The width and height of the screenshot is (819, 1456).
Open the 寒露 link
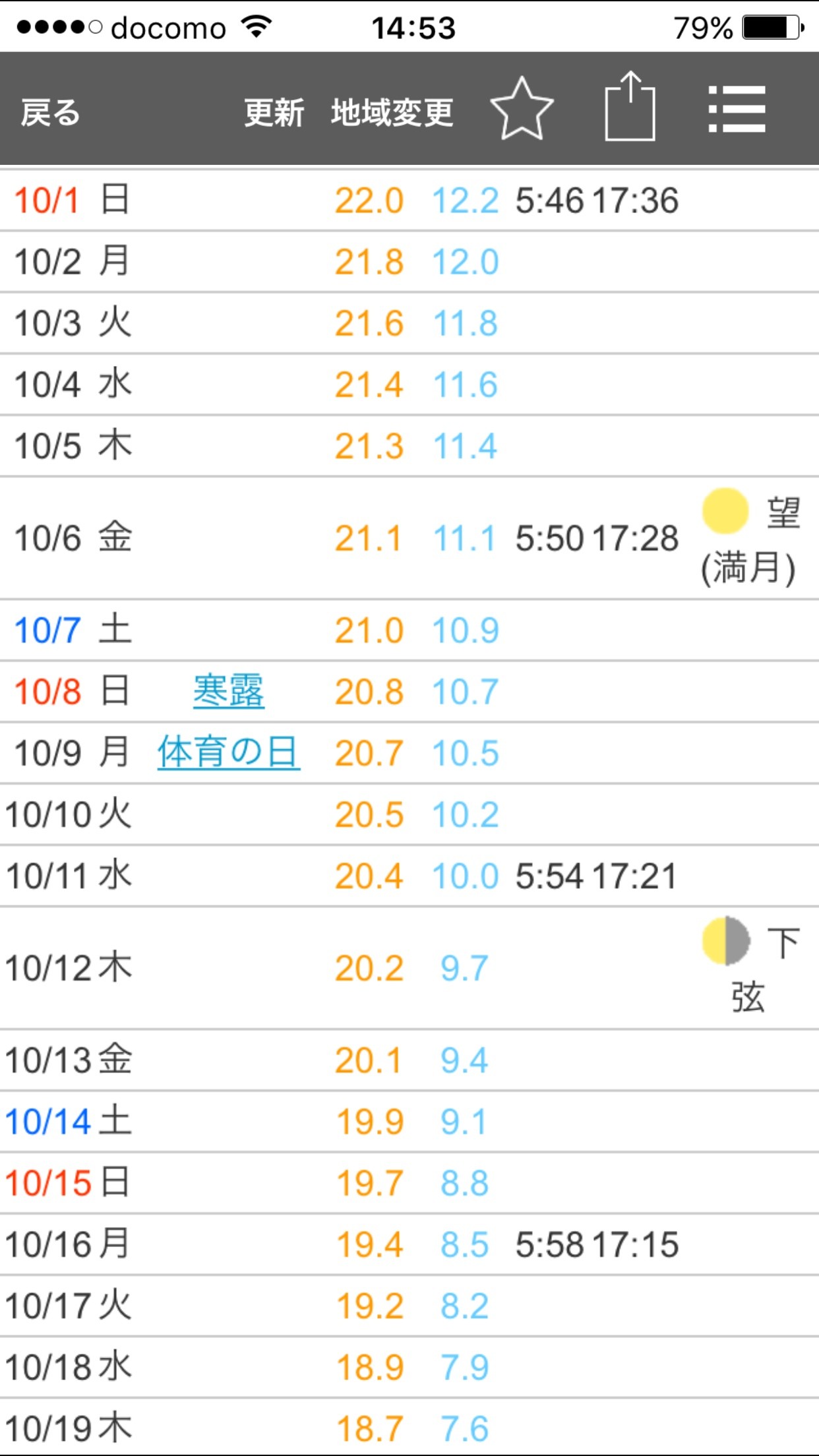228,691
